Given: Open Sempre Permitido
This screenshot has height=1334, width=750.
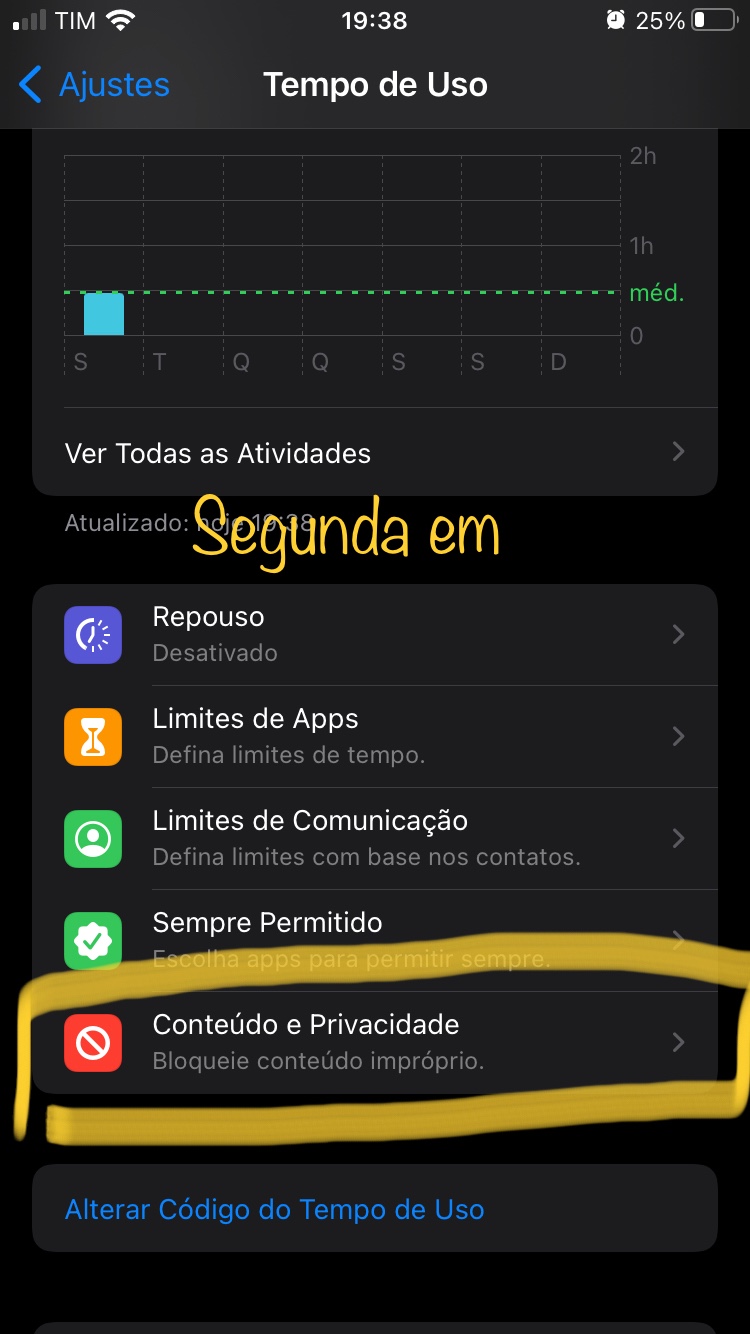Looking at the screenshot, I should coord(375,938).
